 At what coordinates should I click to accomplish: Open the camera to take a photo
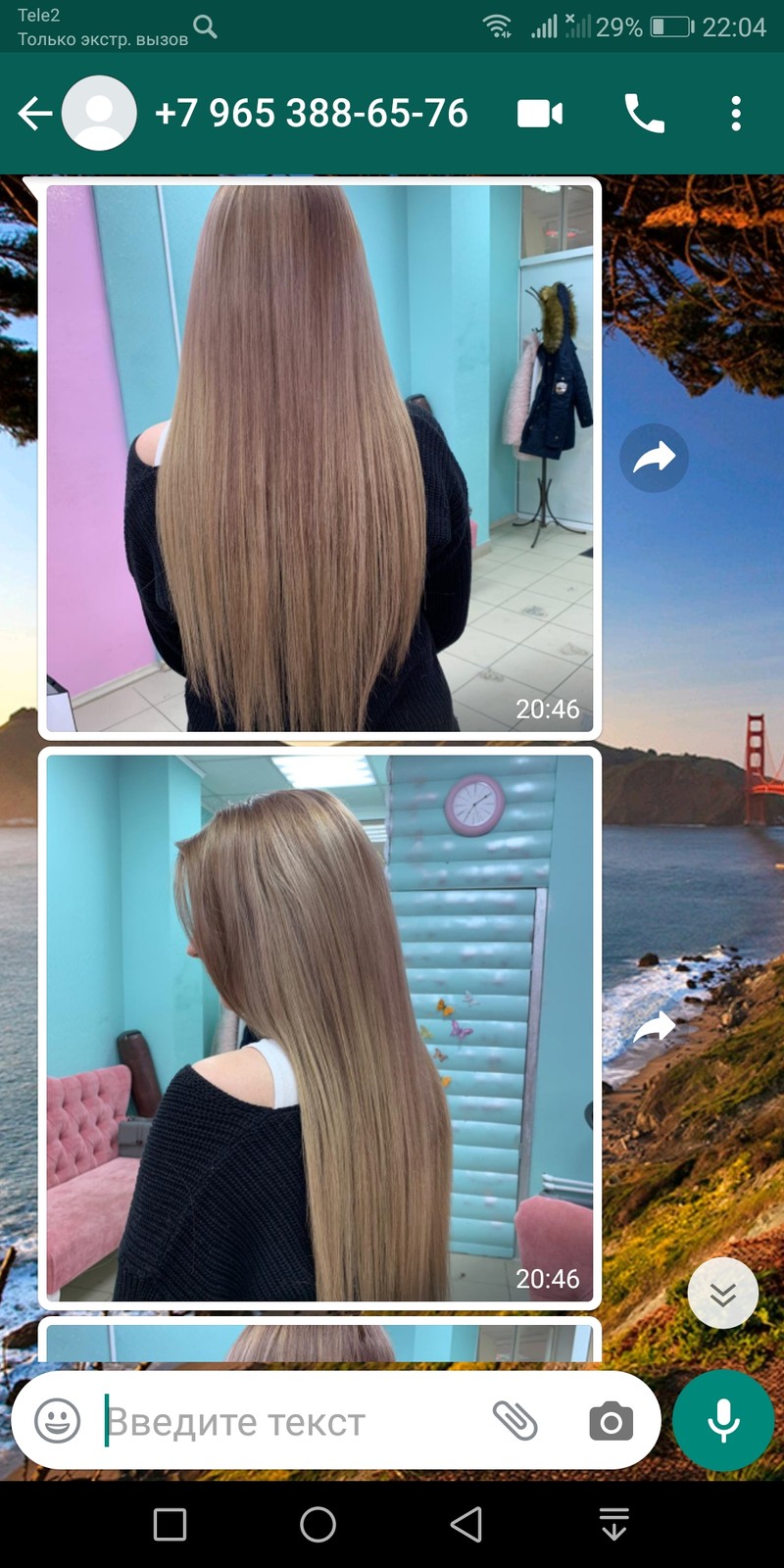click(611, 1421)
